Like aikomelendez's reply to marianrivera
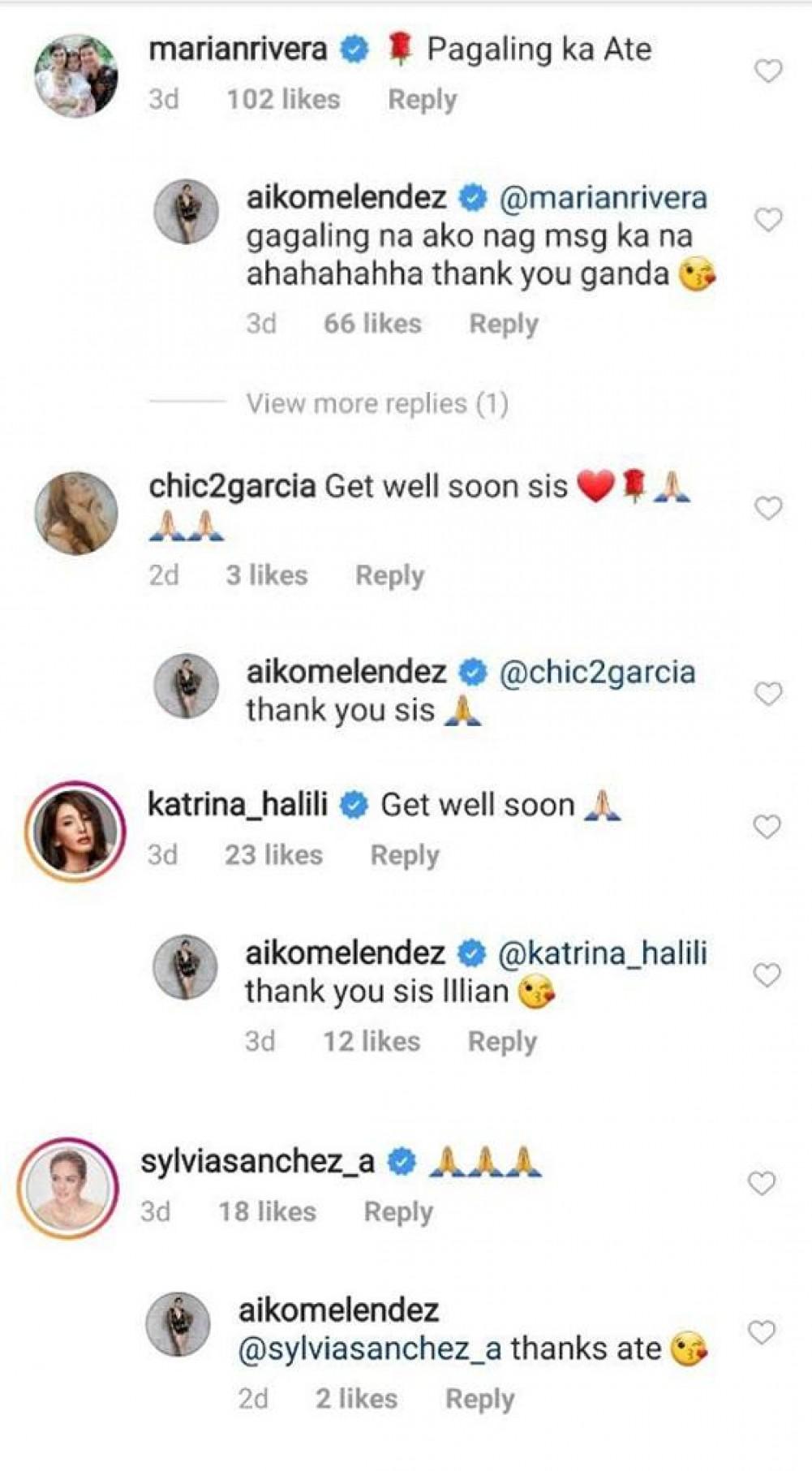The height and width of the screenshot is (1471, 812). pyautogui.click(x=768, y=220)
